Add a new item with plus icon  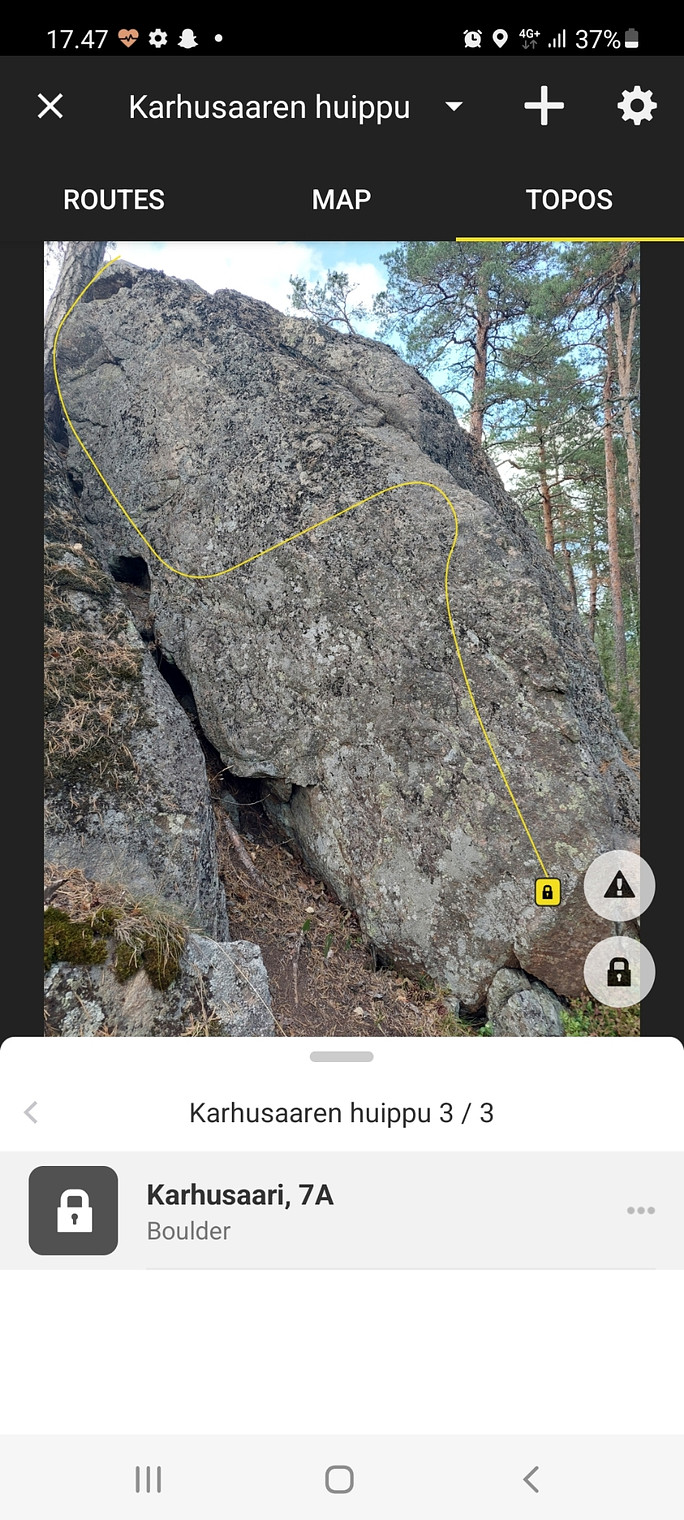[x=544, y=106]
